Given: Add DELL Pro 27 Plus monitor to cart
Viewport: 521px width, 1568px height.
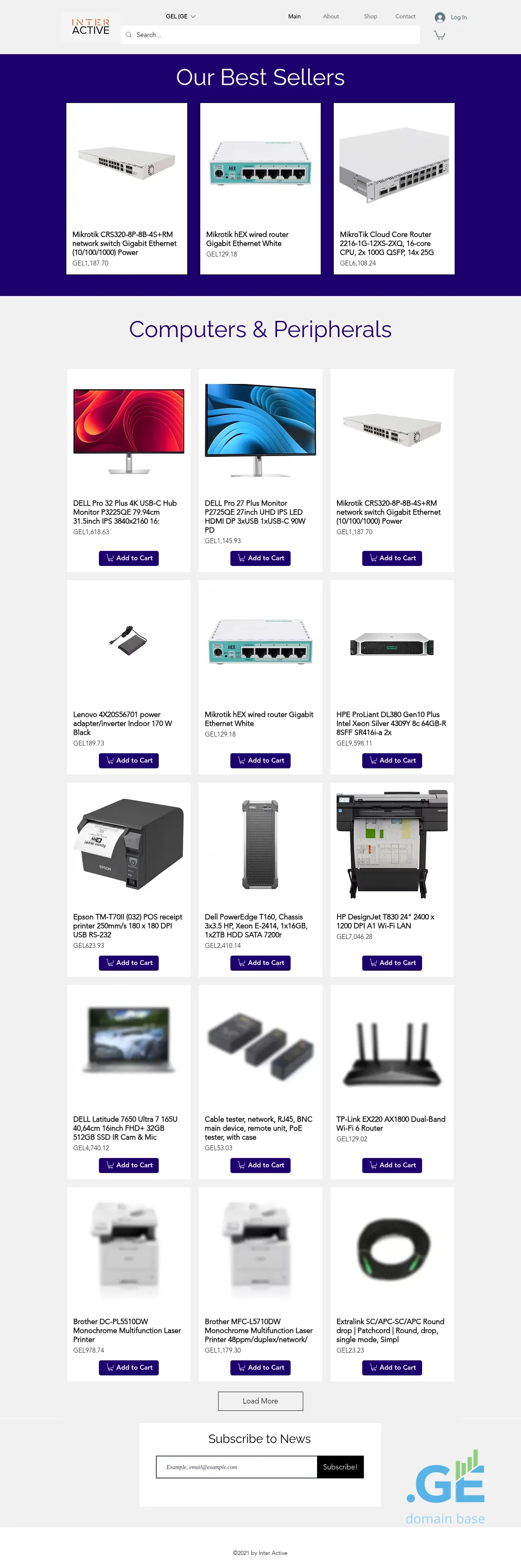Looking at the screenshot, I should pos(260,558).
